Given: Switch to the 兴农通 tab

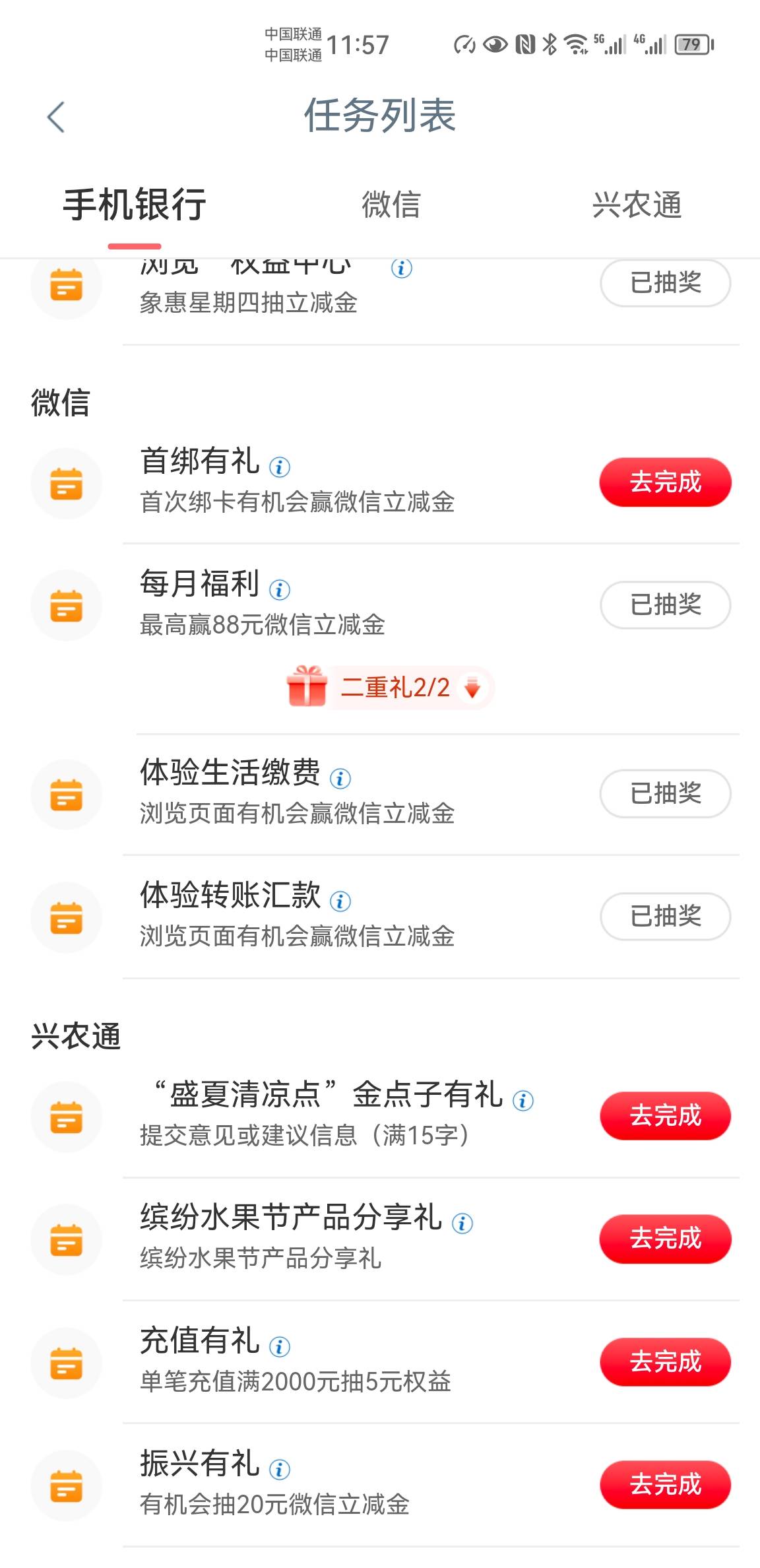Looking at the screenshot, I should [637, 205].
